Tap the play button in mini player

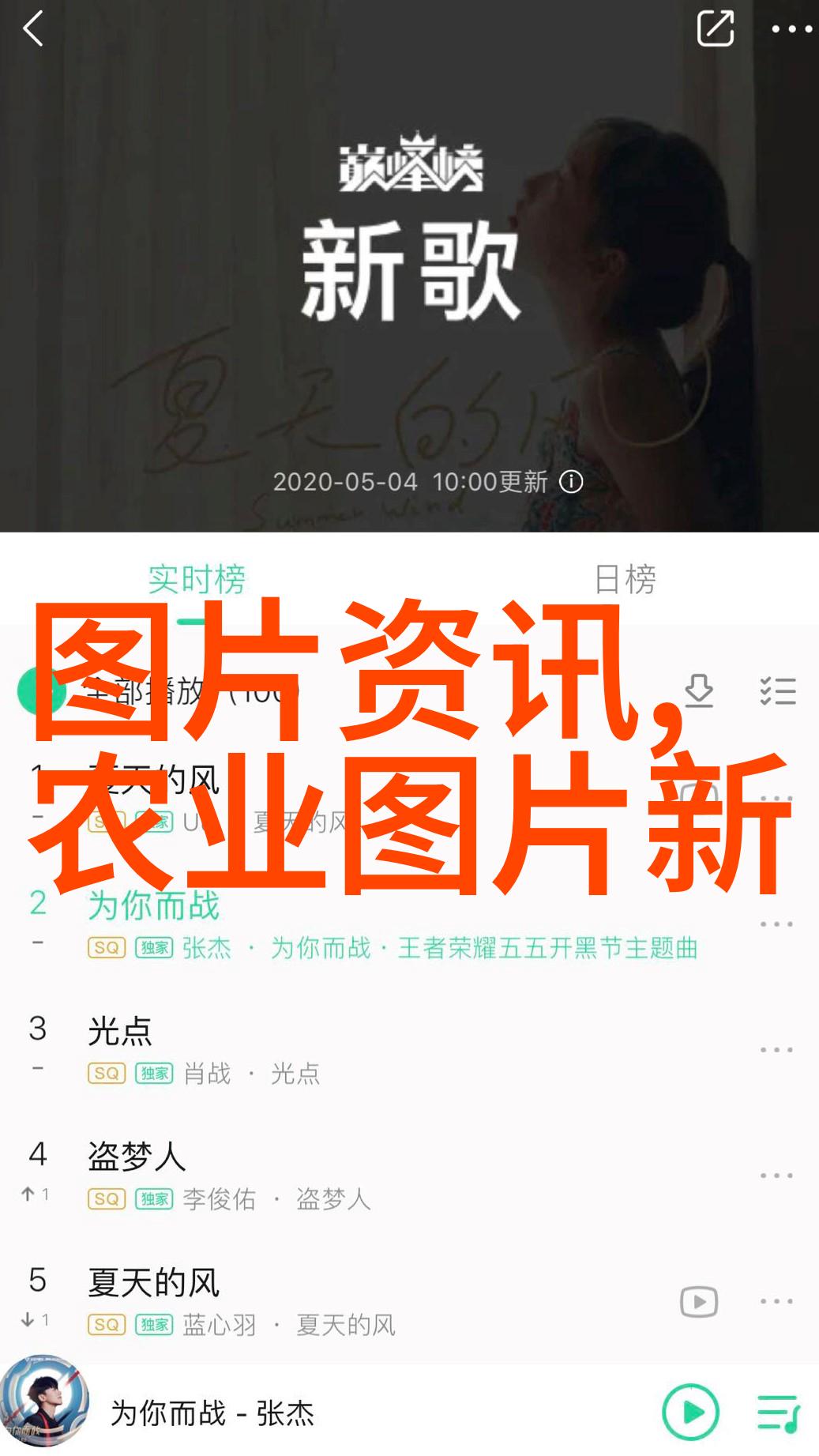point(691,1412)
